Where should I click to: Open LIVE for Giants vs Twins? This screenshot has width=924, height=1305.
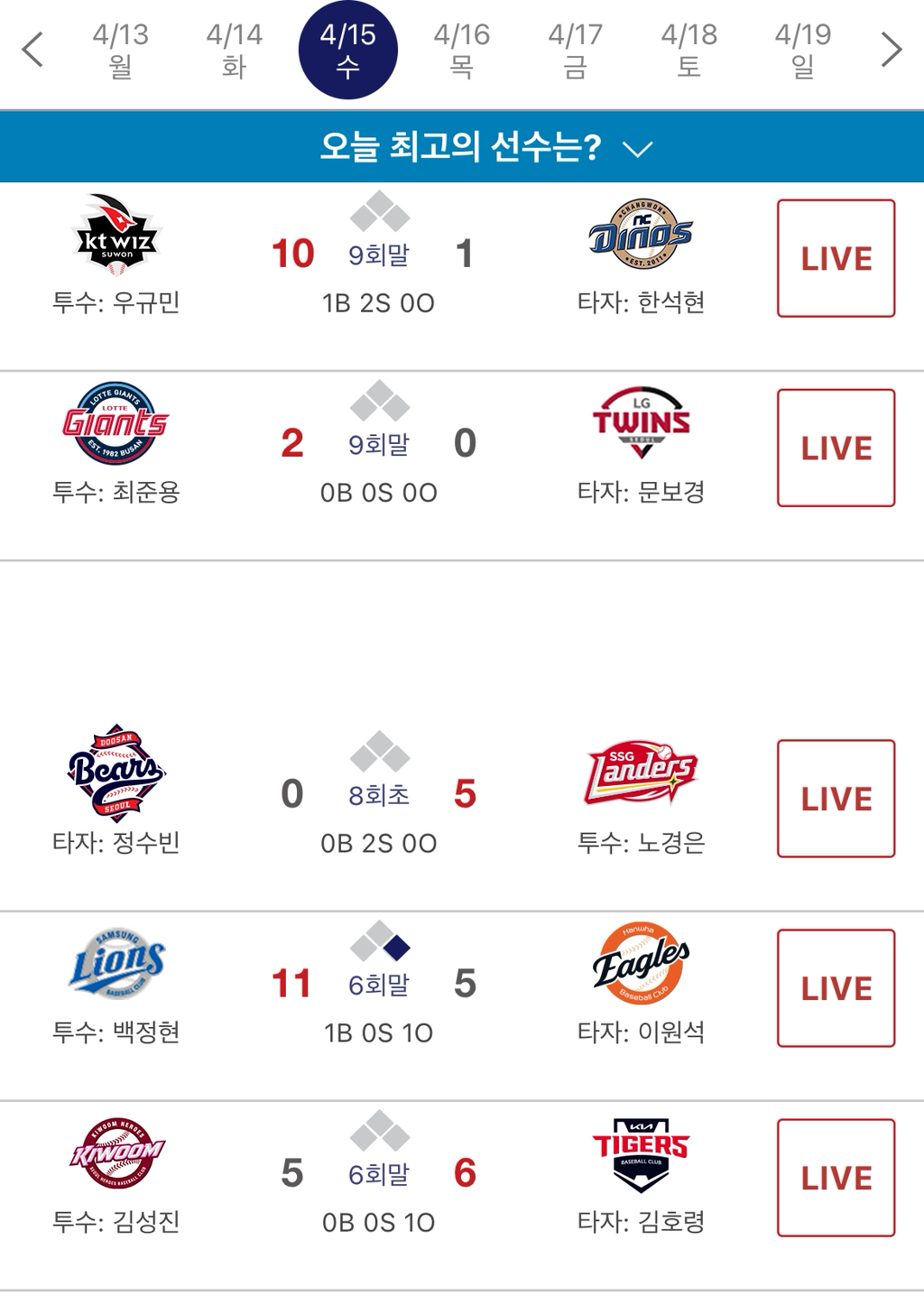click(x=836, y=448)
